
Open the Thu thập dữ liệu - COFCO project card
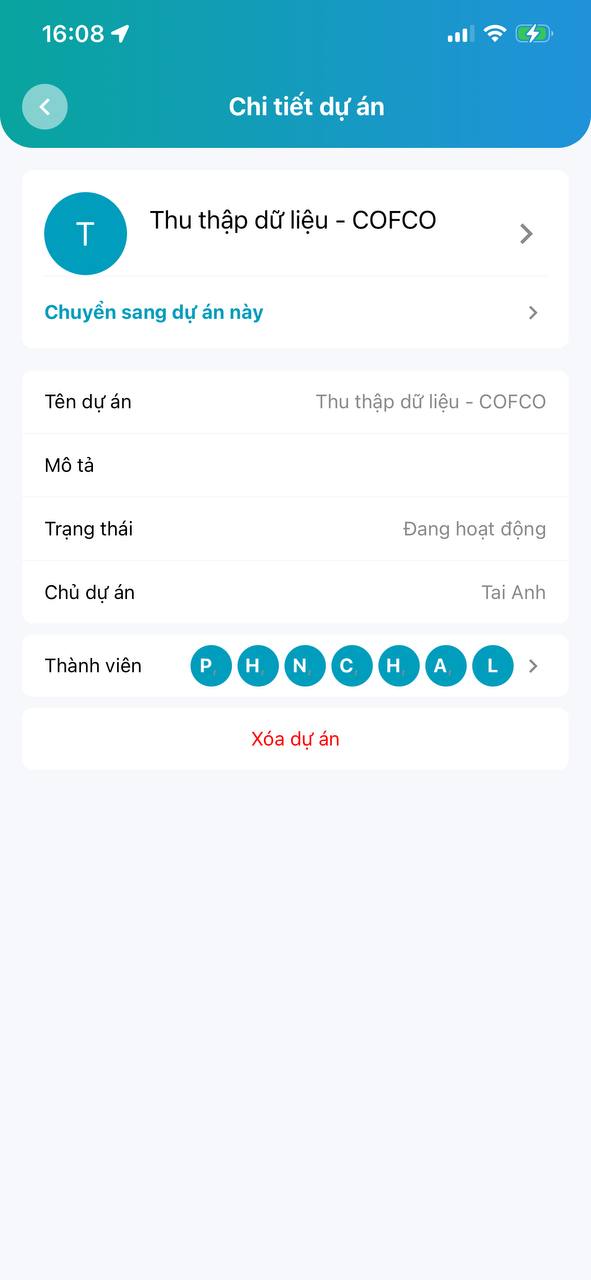point(295,233)
